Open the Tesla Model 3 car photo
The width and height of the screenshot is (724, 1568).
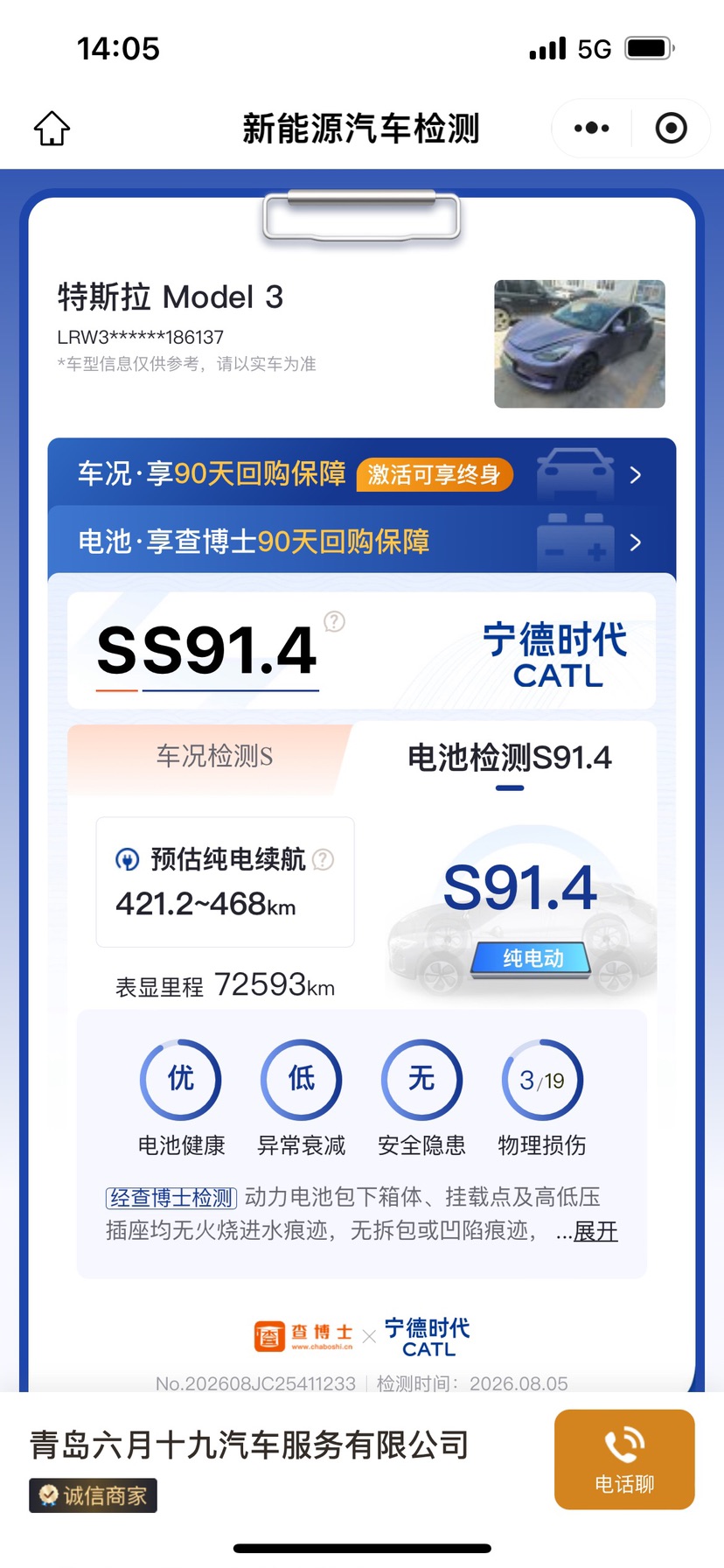pyautogui.click(x=580, y=344)
